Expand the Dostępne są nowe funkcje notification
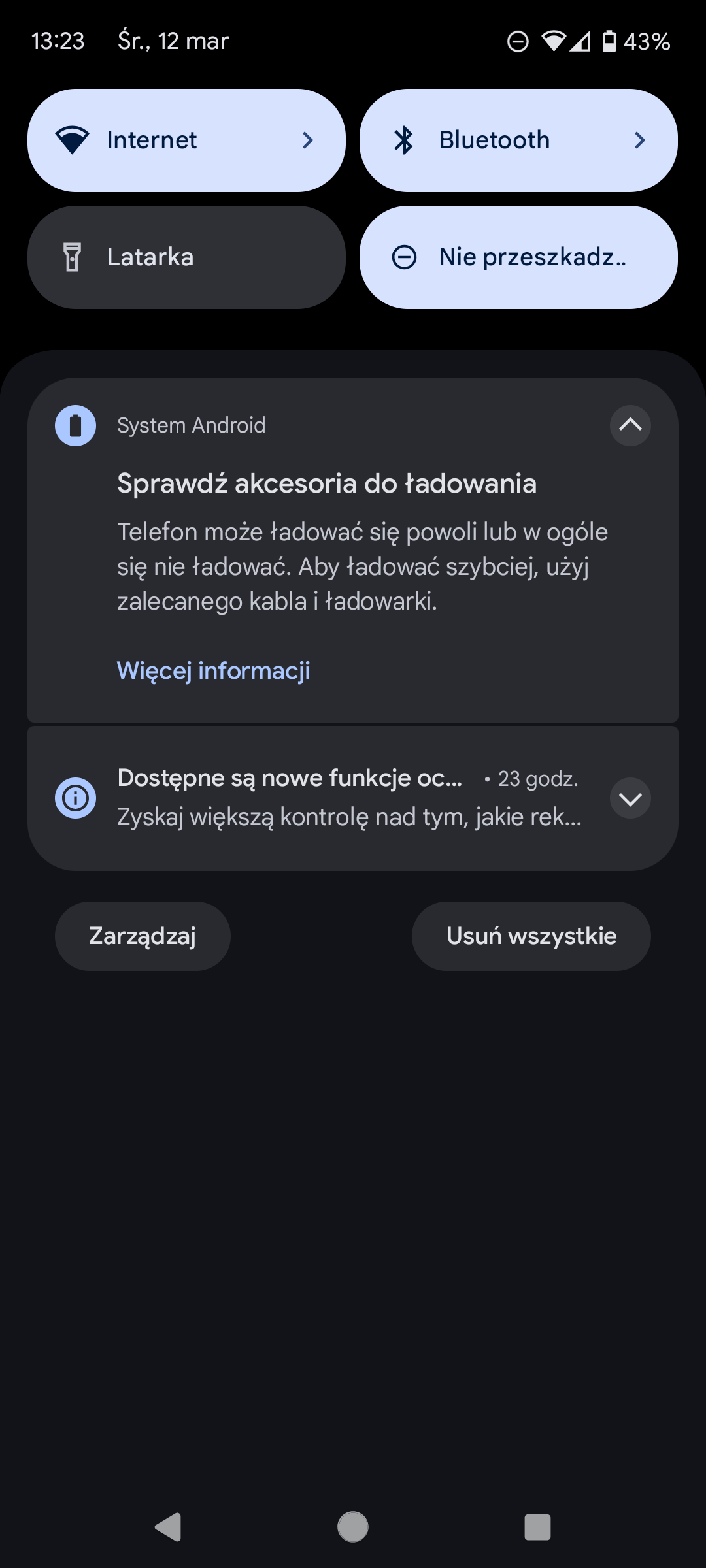This screenshot has height=1568, width=706. [630, 798]
